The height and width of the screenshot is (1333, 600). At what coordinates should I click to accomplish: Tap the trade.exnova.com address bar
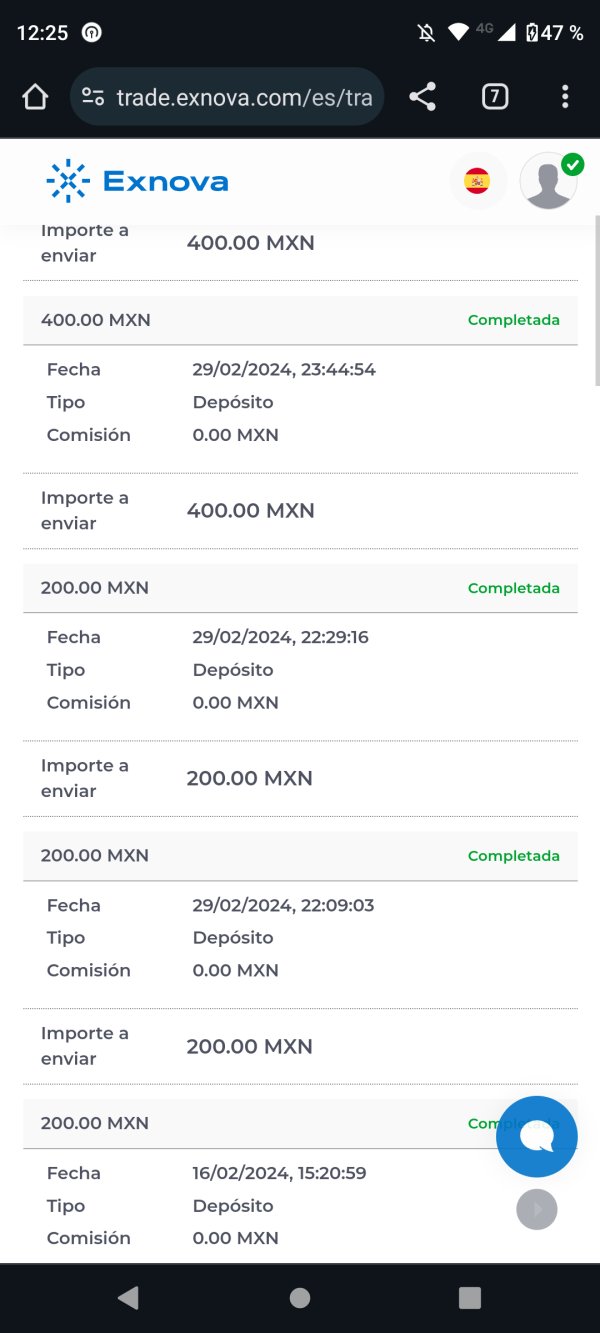coord(227,97)
